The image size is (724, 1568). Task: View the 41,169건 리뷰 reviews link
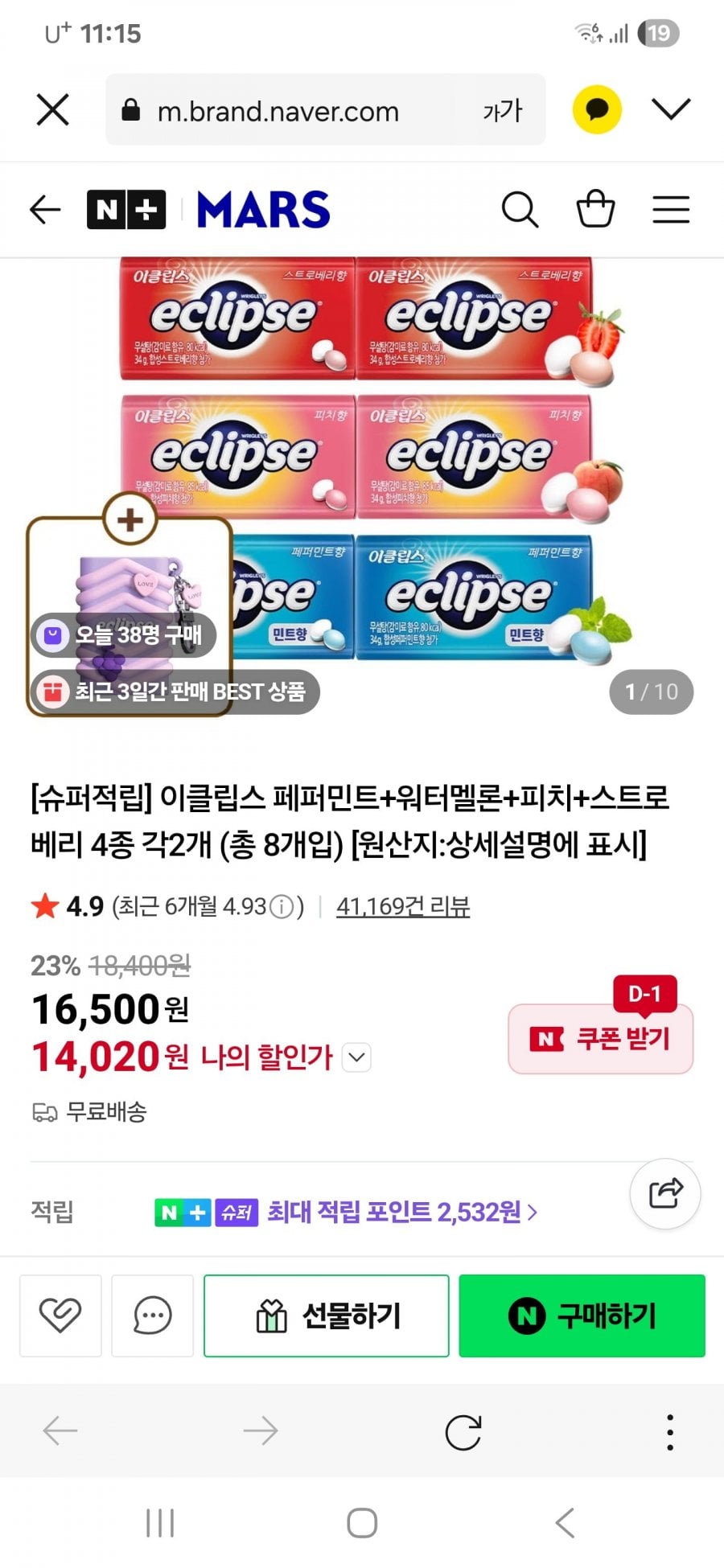point(403,906)
